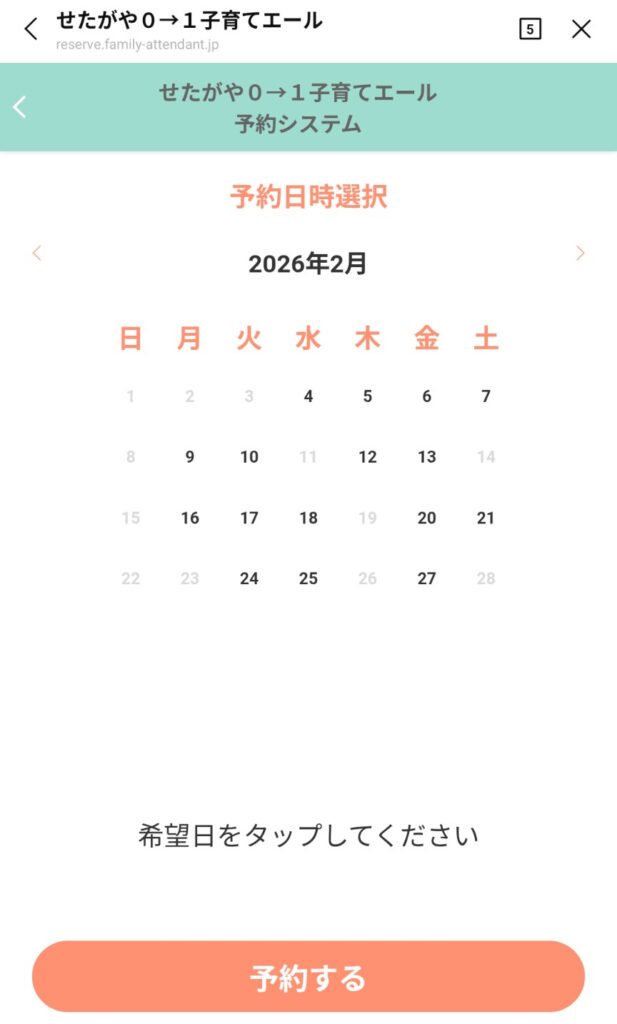The height and width of the screenshot is (1024, 617).
Task: Go back in the browser header
Action: coord(30,29)
